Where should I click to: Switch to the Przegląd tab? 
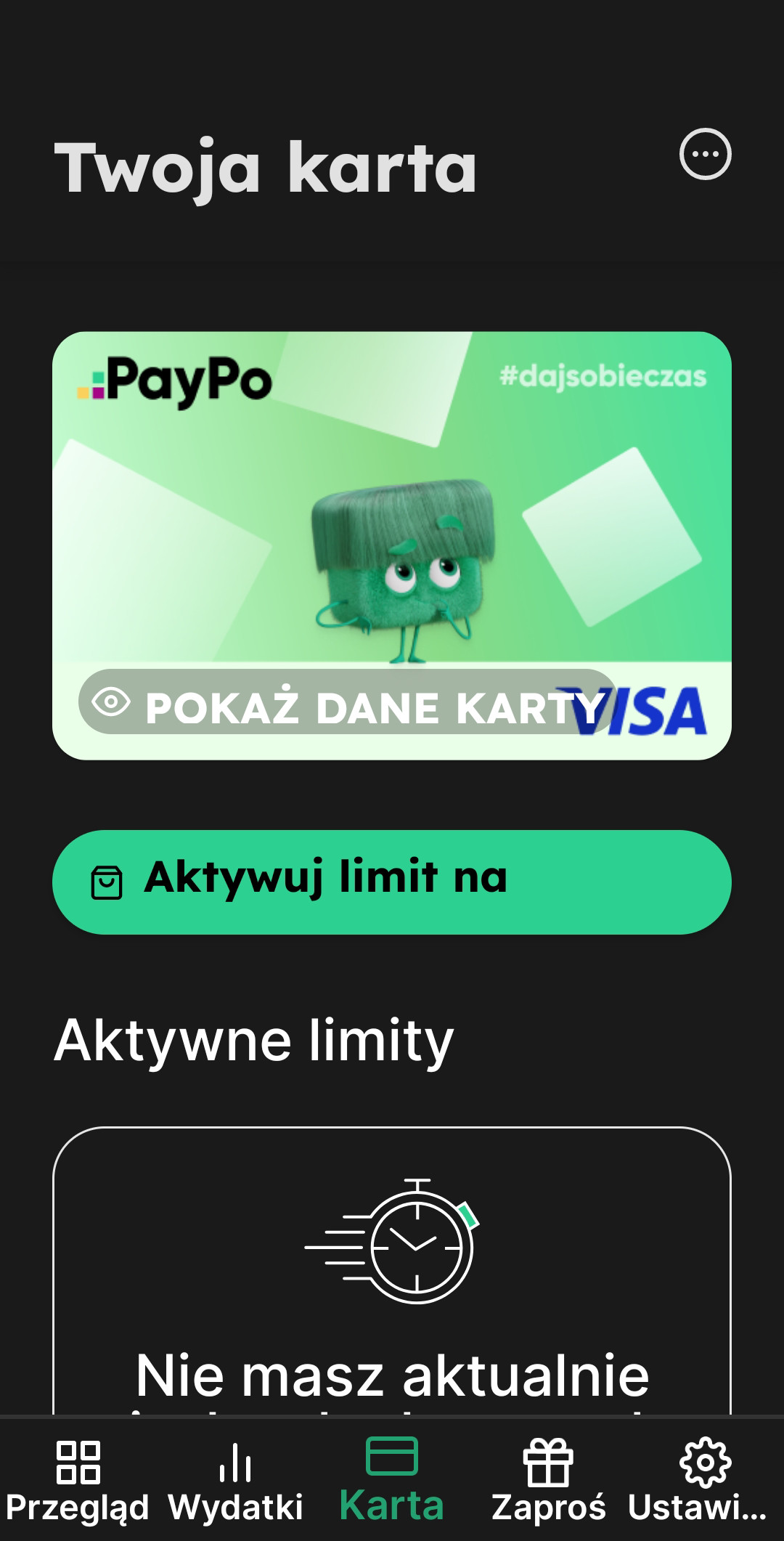coord(78,1481)
